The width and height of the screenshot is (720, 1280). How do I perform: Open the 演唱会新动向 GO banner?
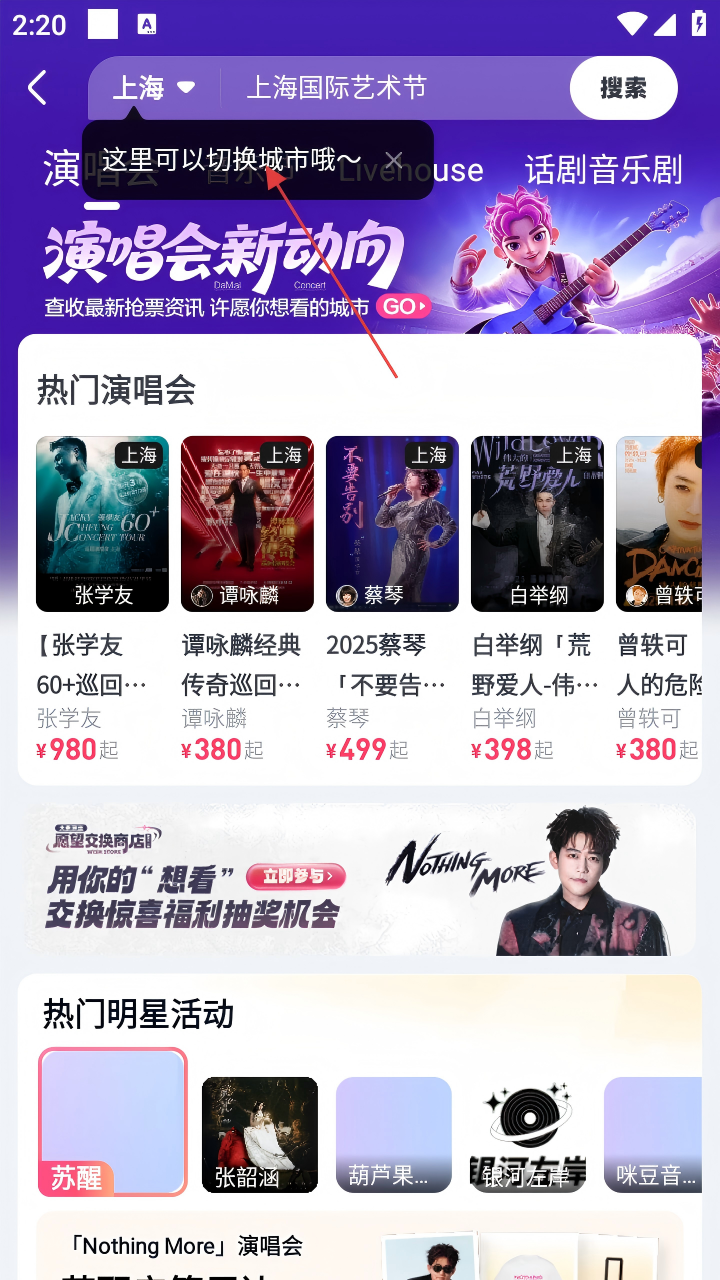coord(404,307)
